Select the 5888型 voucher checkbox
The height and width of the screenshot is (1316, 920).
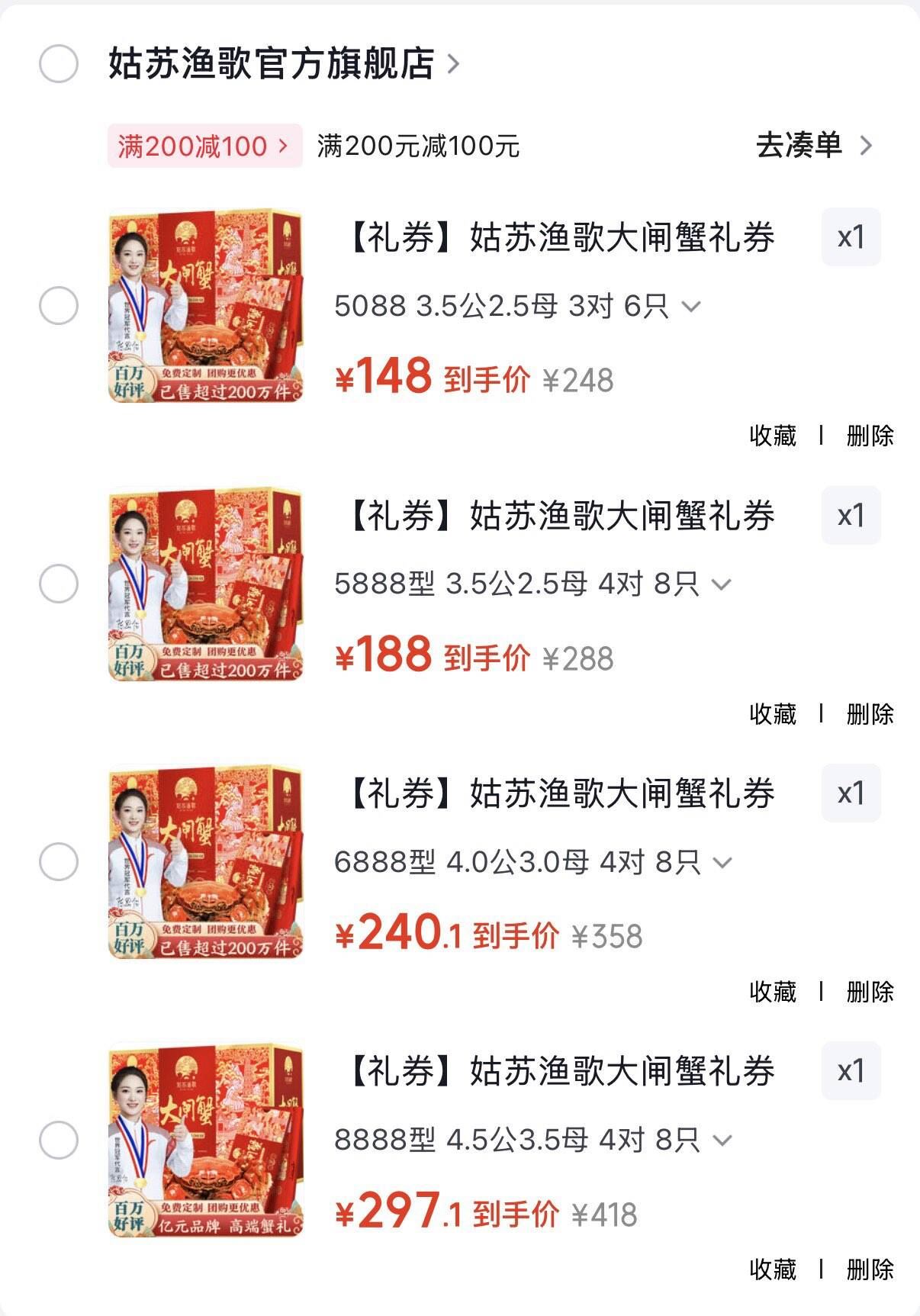click(59, 584)
